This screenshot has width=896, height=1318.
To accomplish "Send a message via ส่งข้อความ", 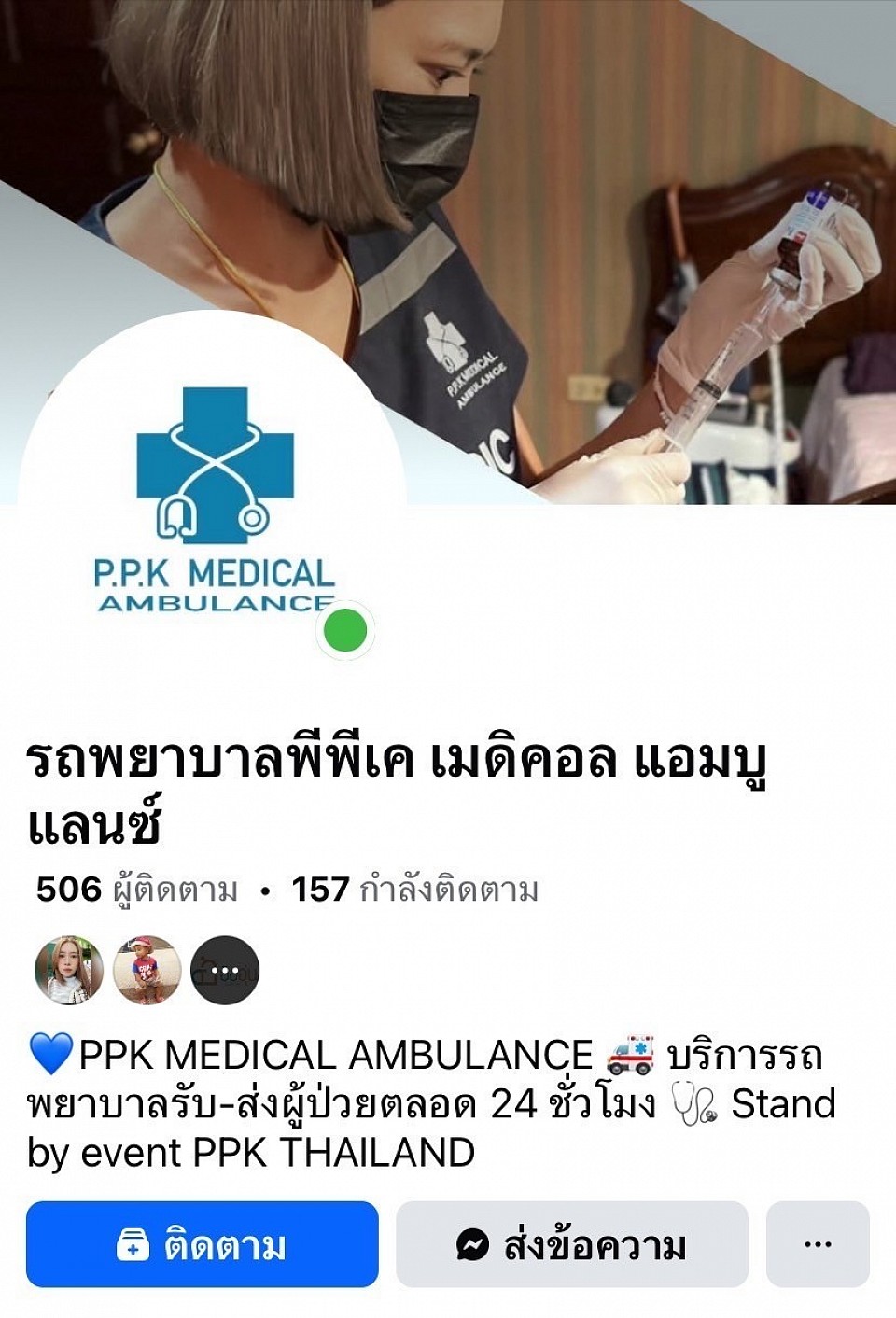I will 571,1244.
